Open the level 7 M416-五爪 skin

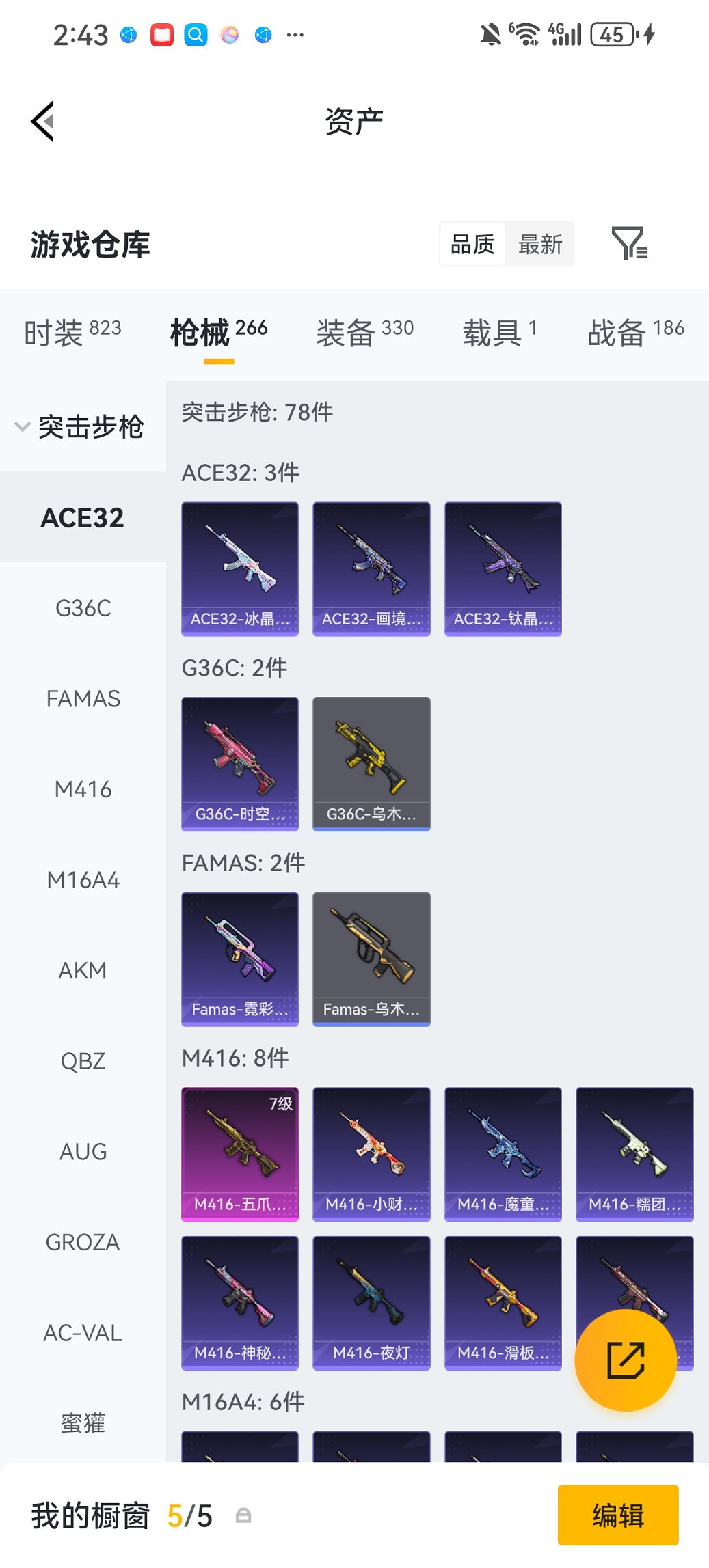[240, 1153]
